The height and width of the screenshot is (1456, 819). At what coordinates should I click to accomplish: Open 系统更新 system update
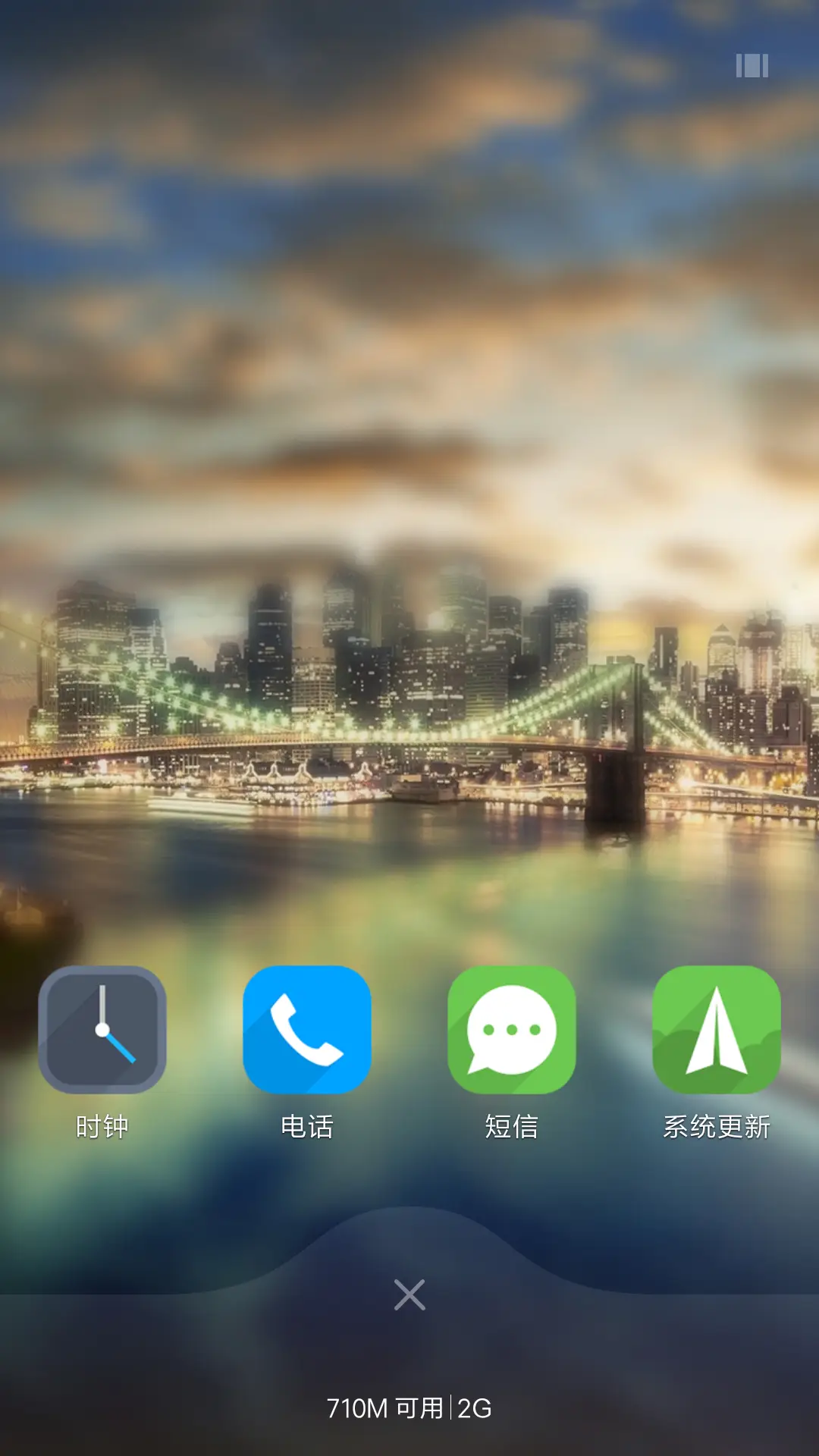[717, 1029]
